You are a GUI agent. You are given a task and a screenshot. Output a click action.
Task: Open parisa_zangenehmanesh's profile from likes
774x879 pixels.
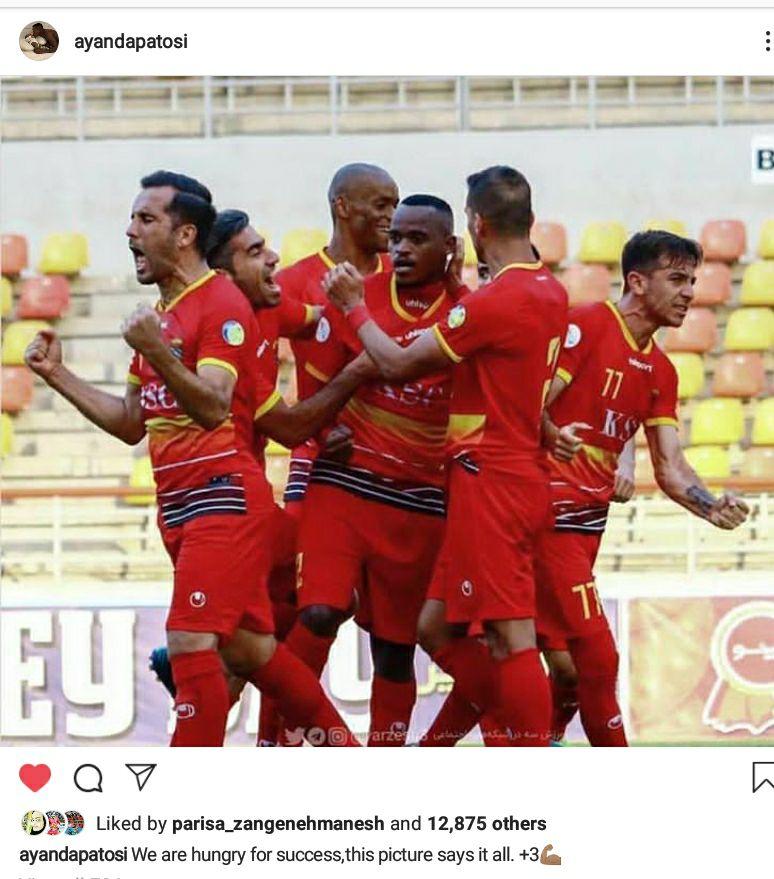point(278,824)
